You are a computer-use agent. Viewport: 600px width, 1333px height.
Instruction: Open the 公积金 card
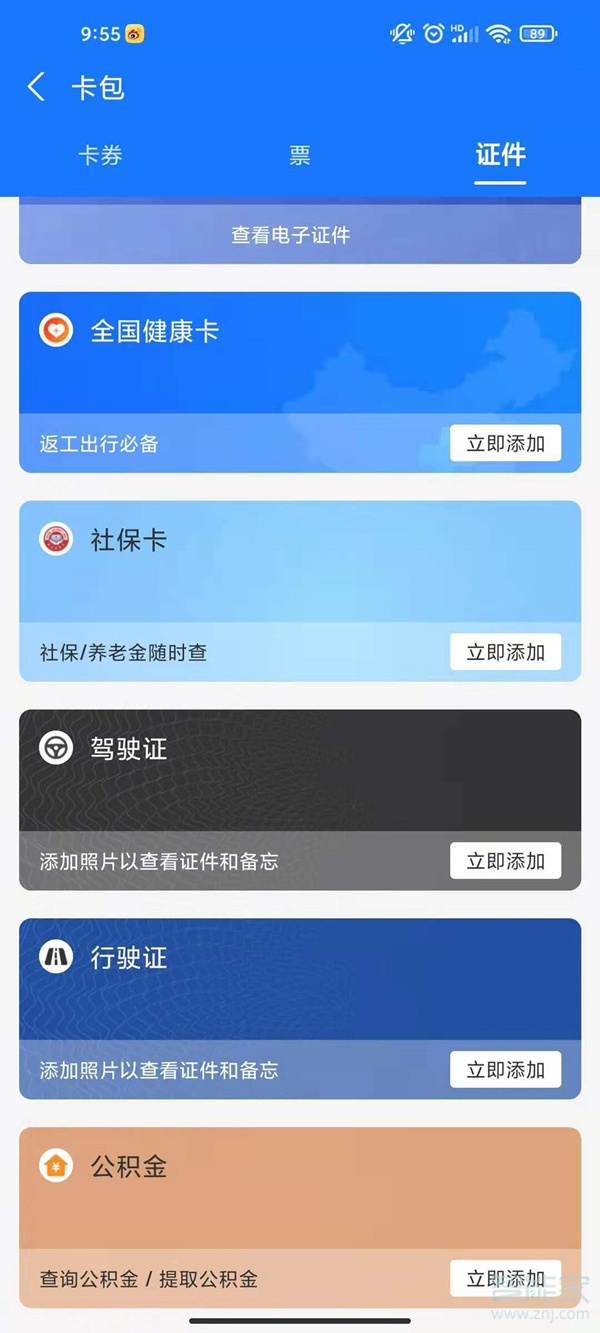tap(250, 1186)
